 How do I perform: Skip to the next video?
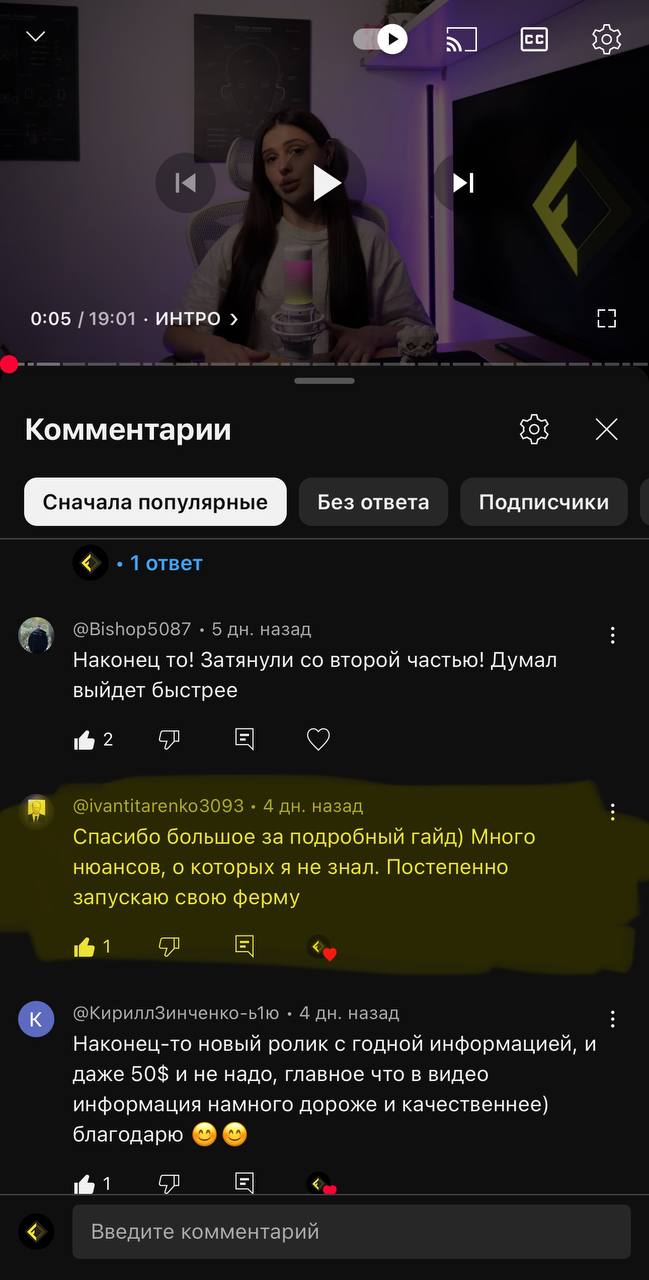(463, 183)
